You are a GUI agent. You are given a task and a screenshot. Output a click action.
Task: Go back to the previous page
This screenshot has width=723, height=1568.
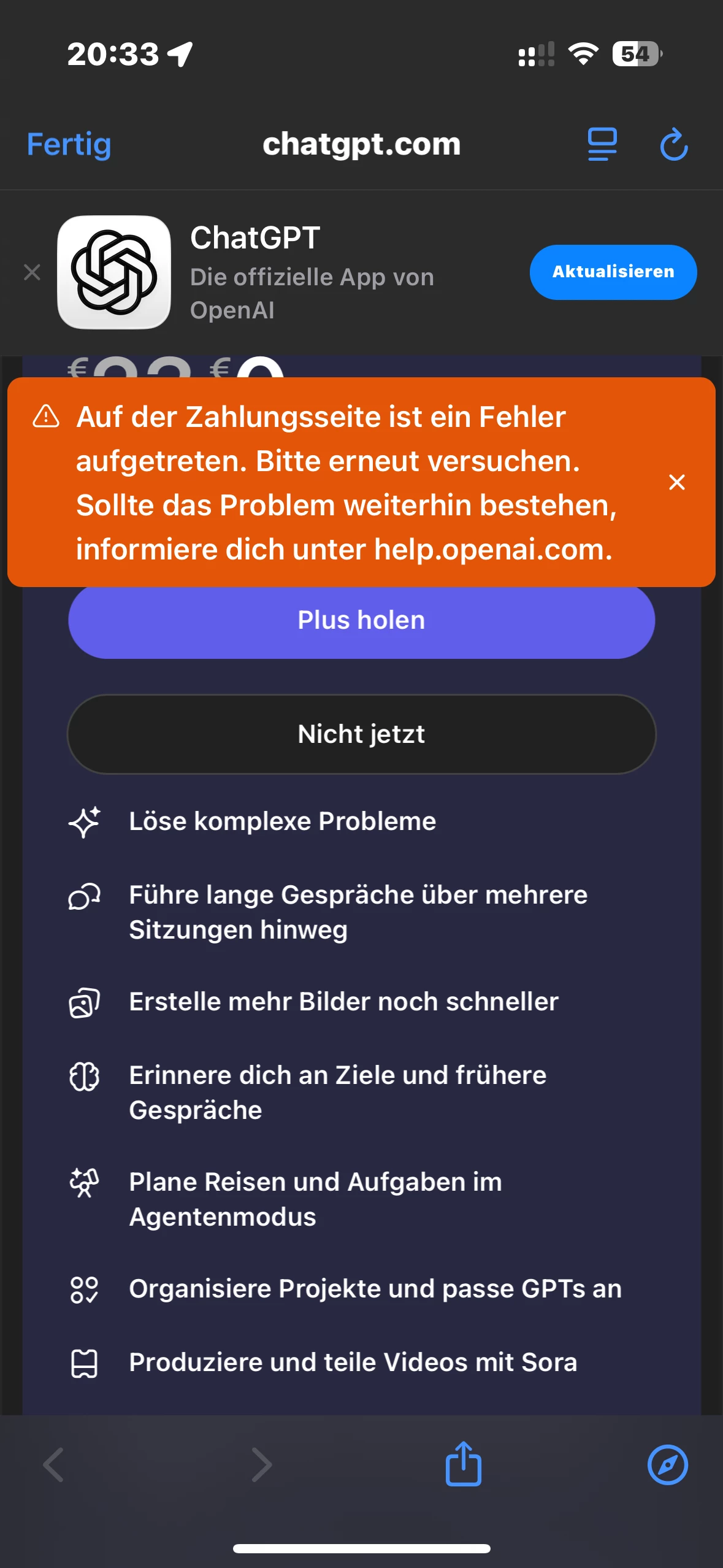(54, 1464)
